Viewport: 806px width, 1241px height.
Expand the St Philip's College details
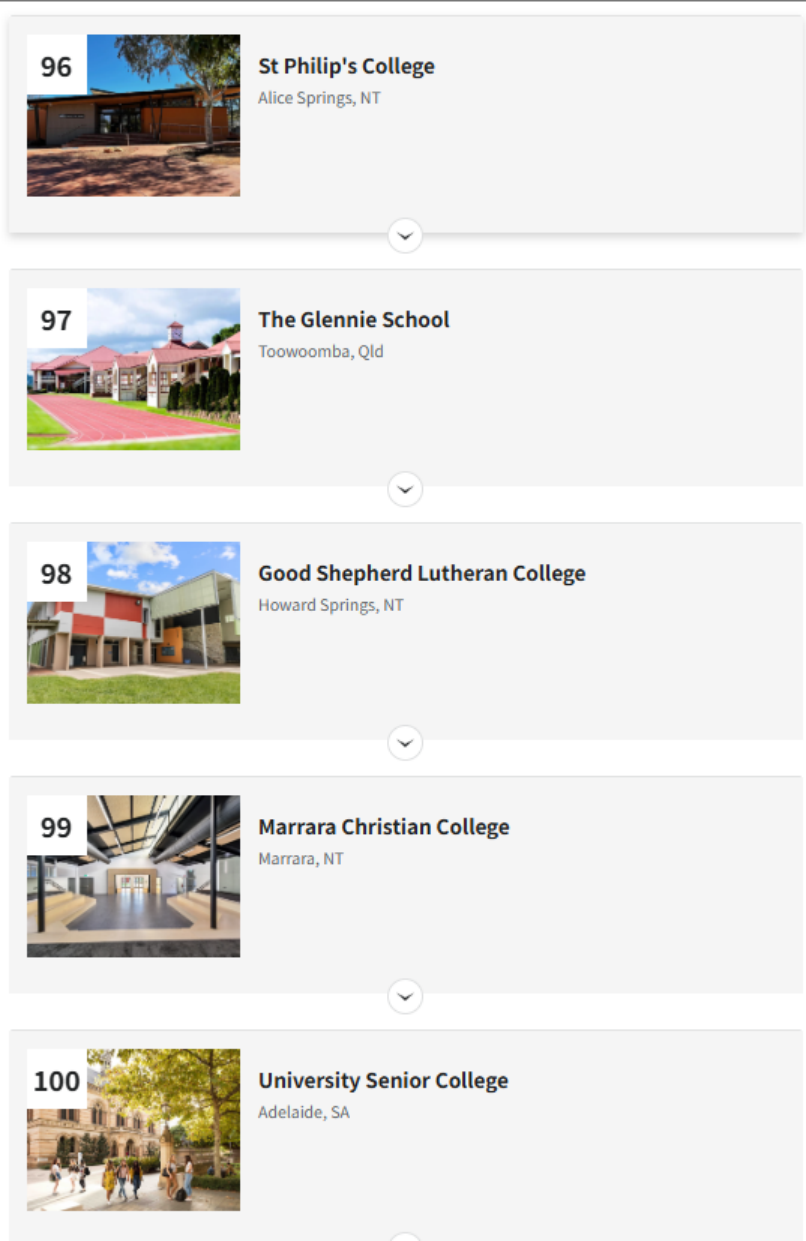coord(405,236)
